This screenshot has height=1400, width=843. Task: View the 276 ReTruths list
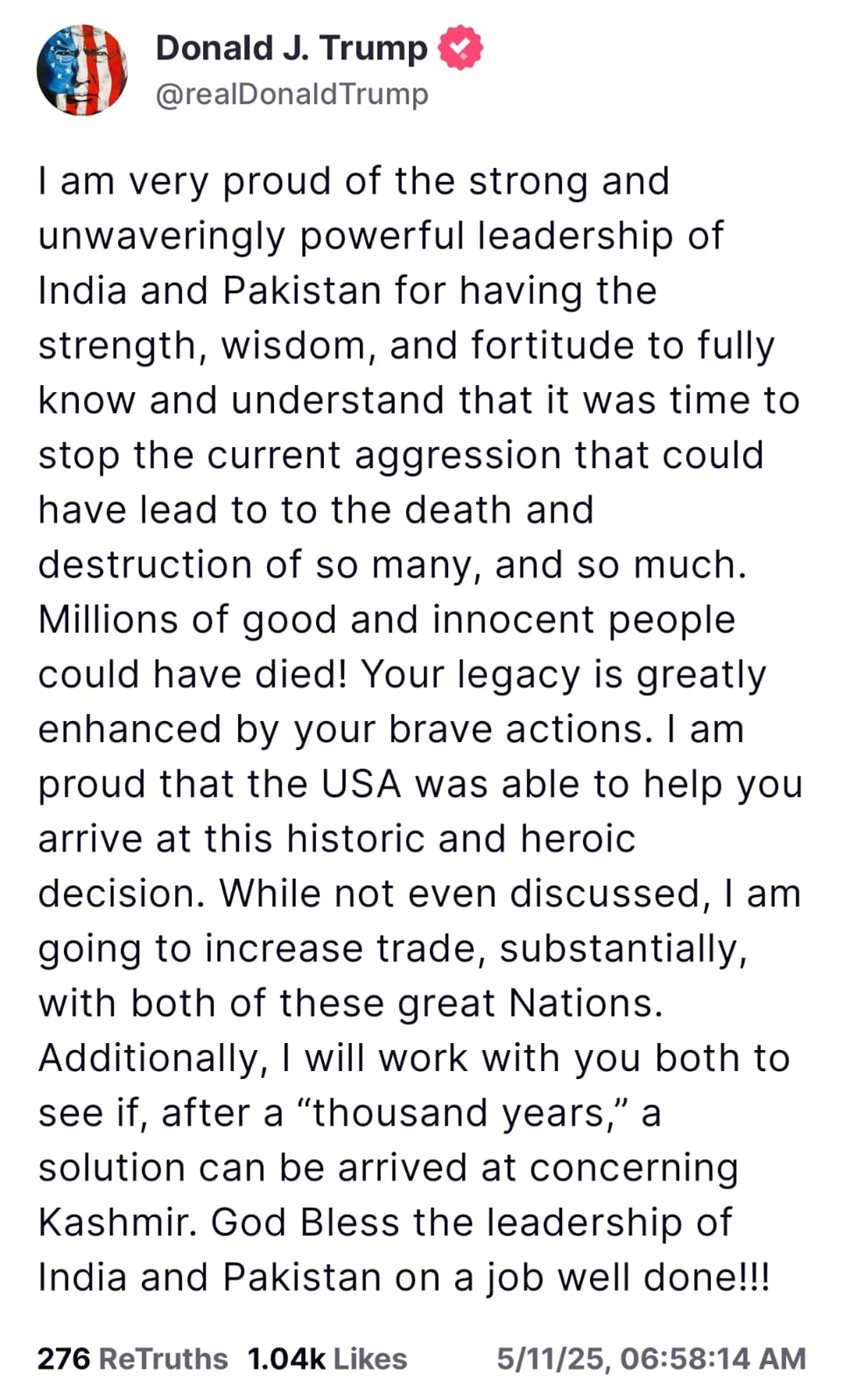133,1358
